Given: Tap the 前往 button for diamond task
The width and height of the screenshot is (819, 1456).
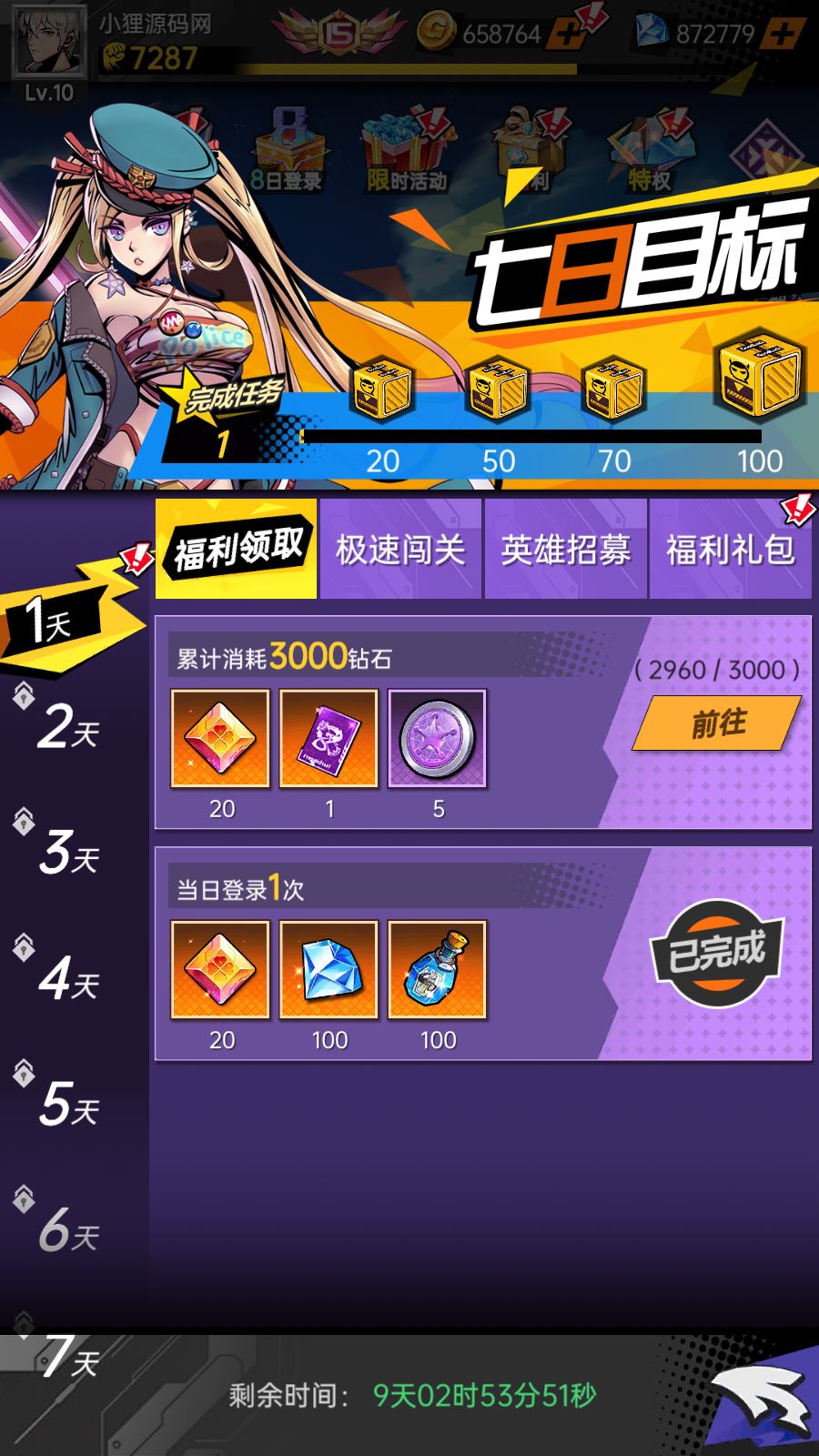Looking at the screenshot, I should click(x=717, y=723).
